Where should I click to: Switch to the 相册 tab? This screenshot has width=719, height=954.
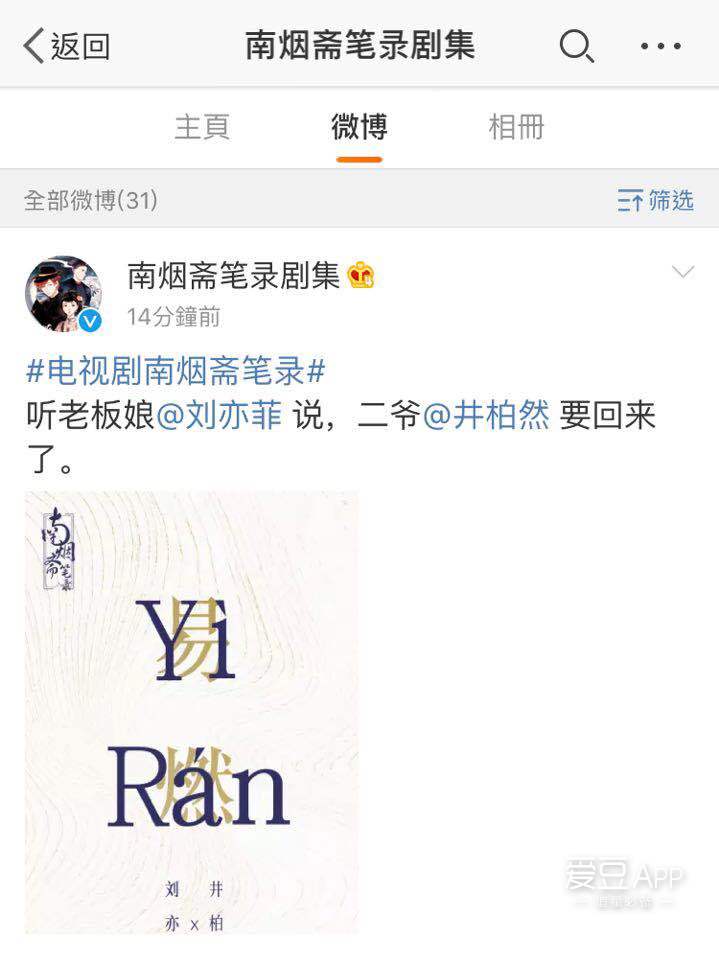coord(516,127)
